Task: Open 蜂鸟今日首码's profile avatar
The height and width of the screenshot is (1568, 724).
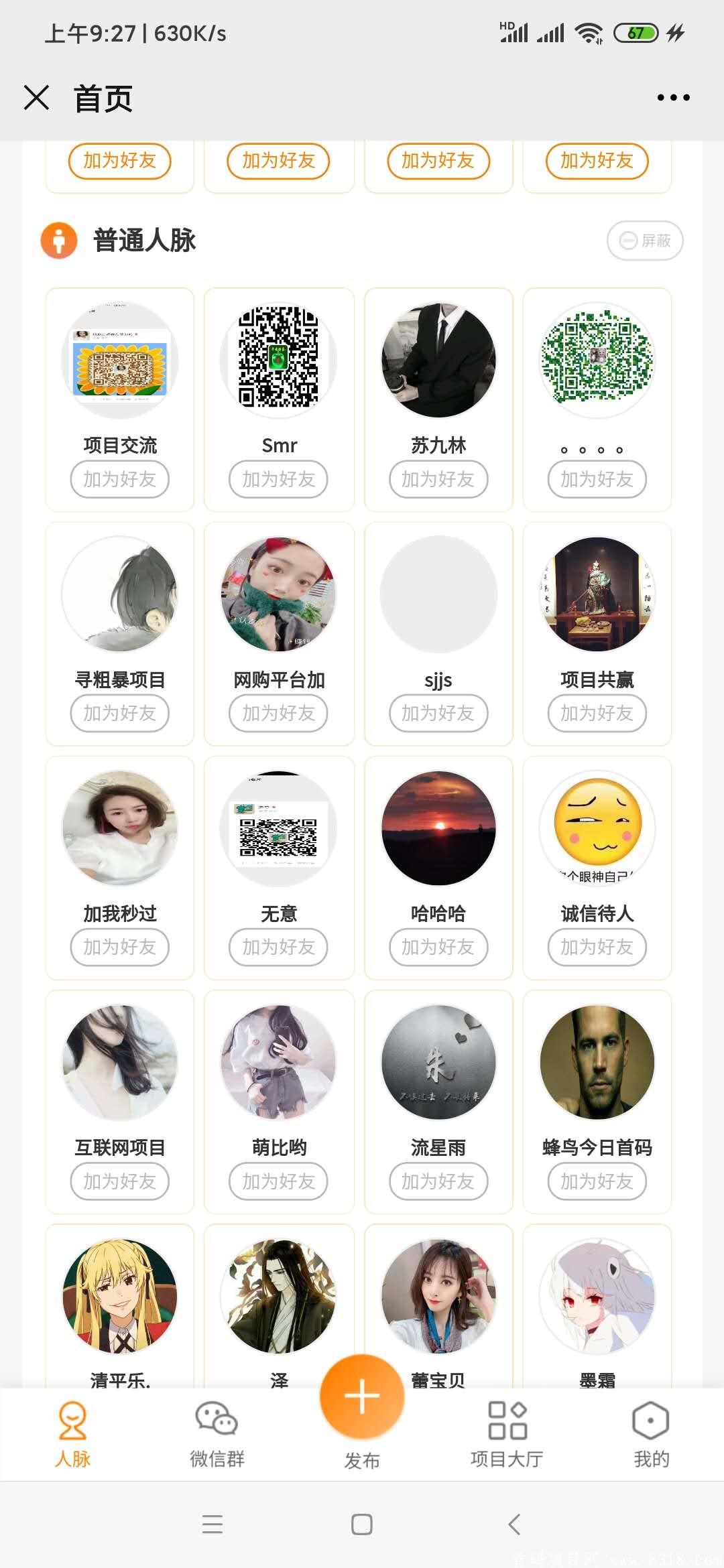Action: [x=597, y=1062]
